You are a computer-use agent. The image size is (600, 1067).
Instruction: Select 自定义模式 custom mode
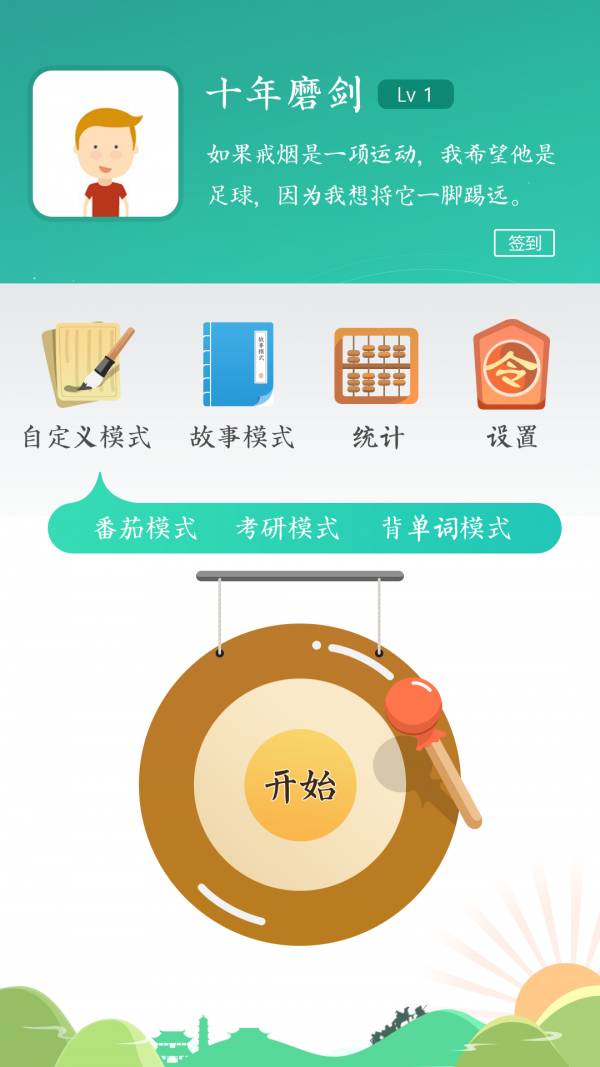point(88,385)
